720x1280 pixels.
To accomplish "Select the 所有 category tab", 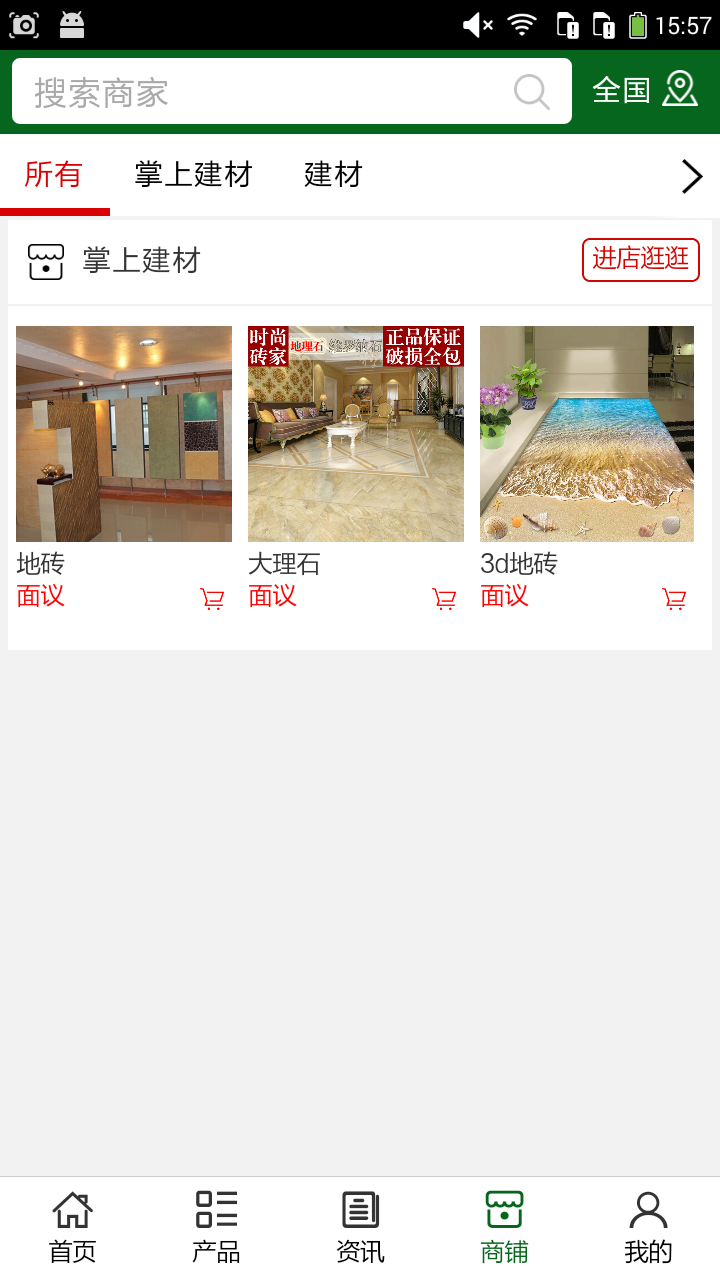I will [x=53, y=175].
